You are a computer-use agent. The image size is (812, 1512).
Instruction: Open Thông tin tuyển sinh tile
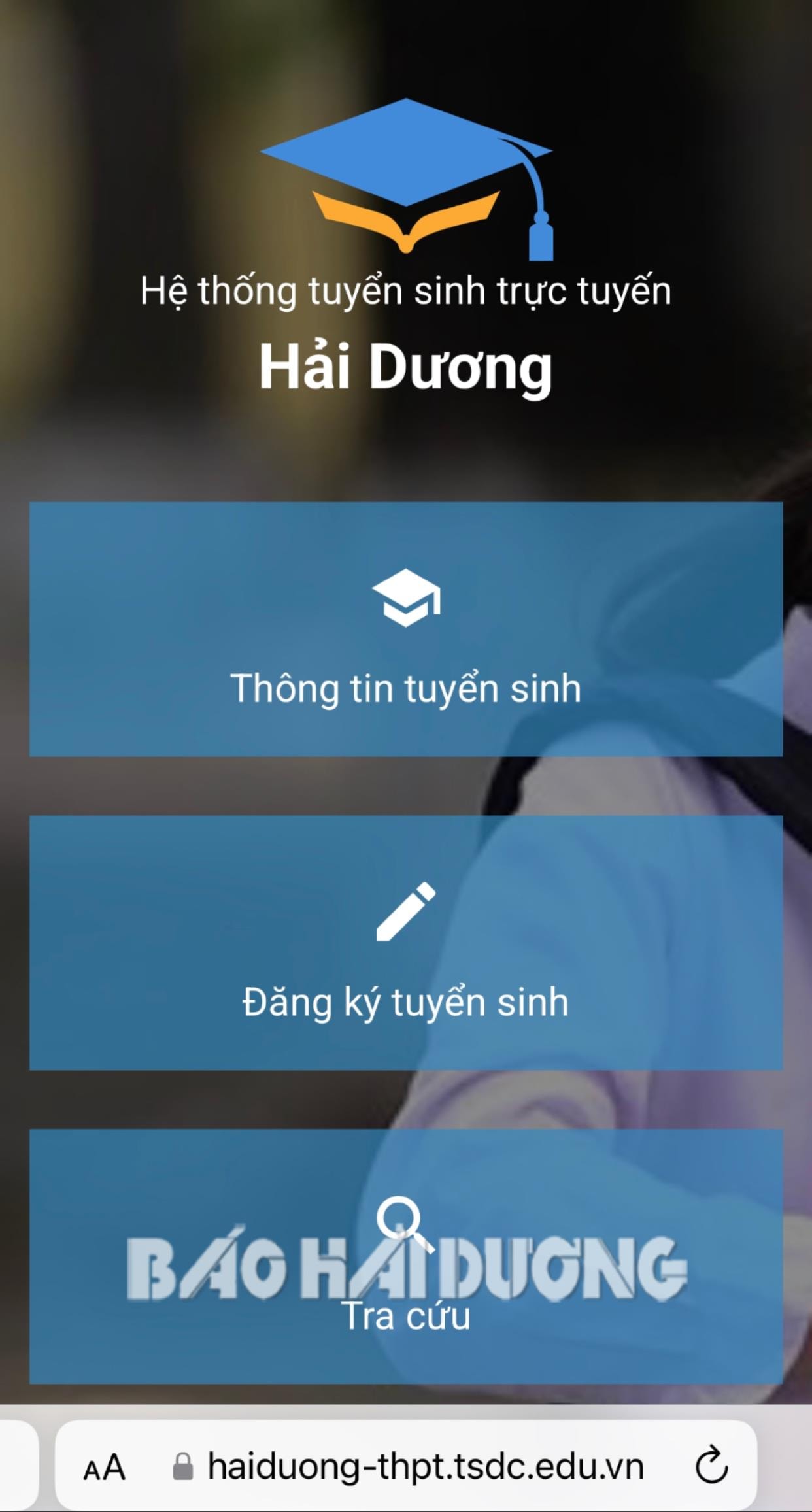tap(405, 629)
